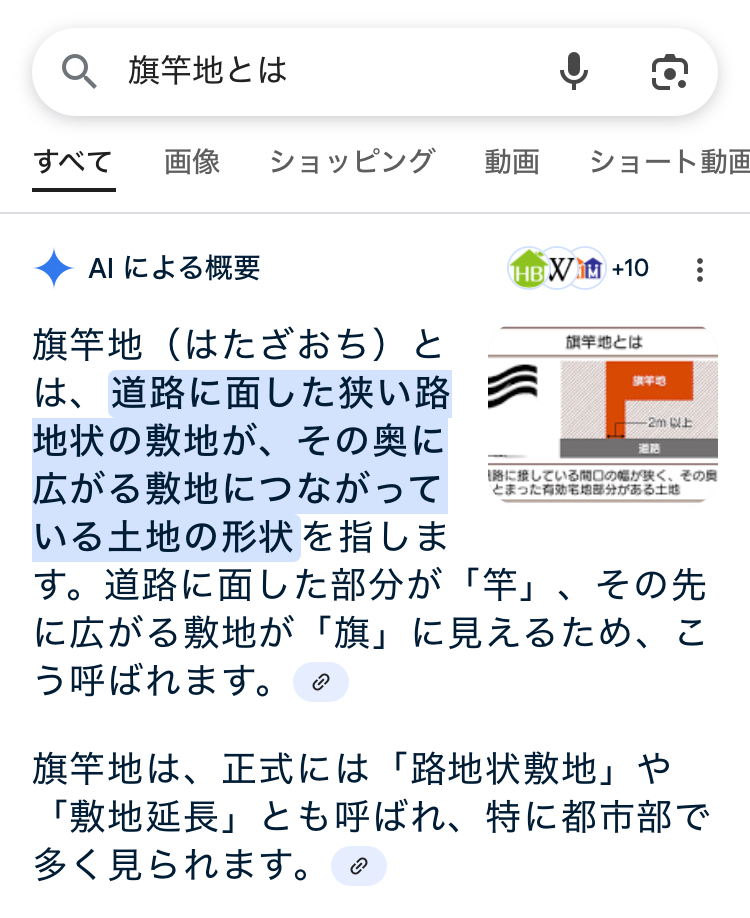750x918 pixels.
Task: Switch to the 動画 tab
Action: point(512,162)
